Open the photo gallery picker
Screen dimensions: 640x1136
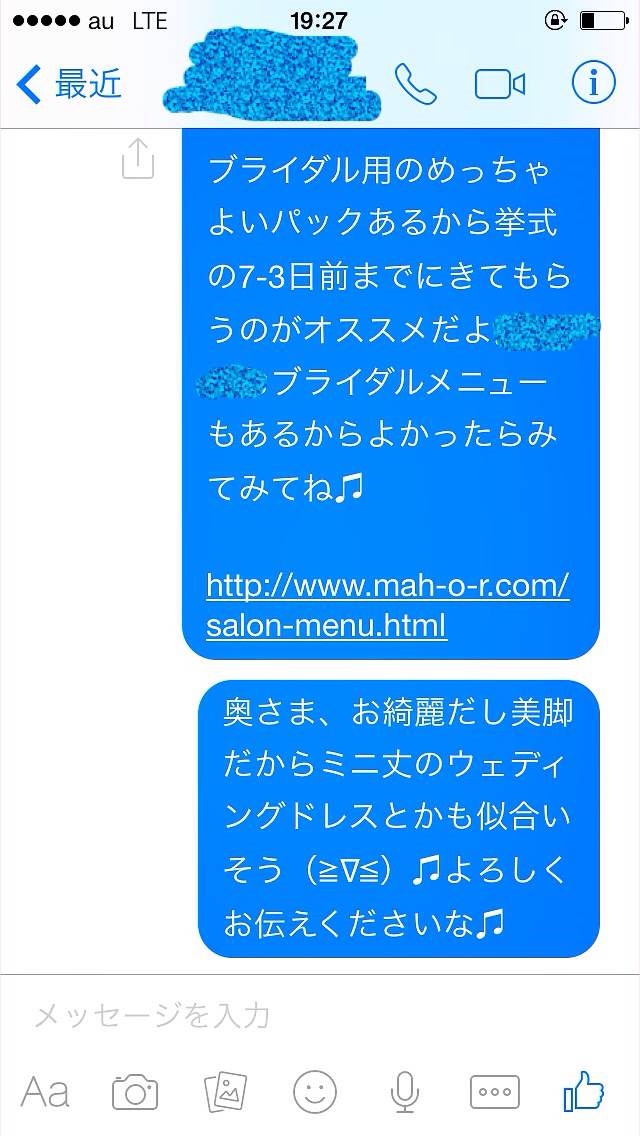225,1091
